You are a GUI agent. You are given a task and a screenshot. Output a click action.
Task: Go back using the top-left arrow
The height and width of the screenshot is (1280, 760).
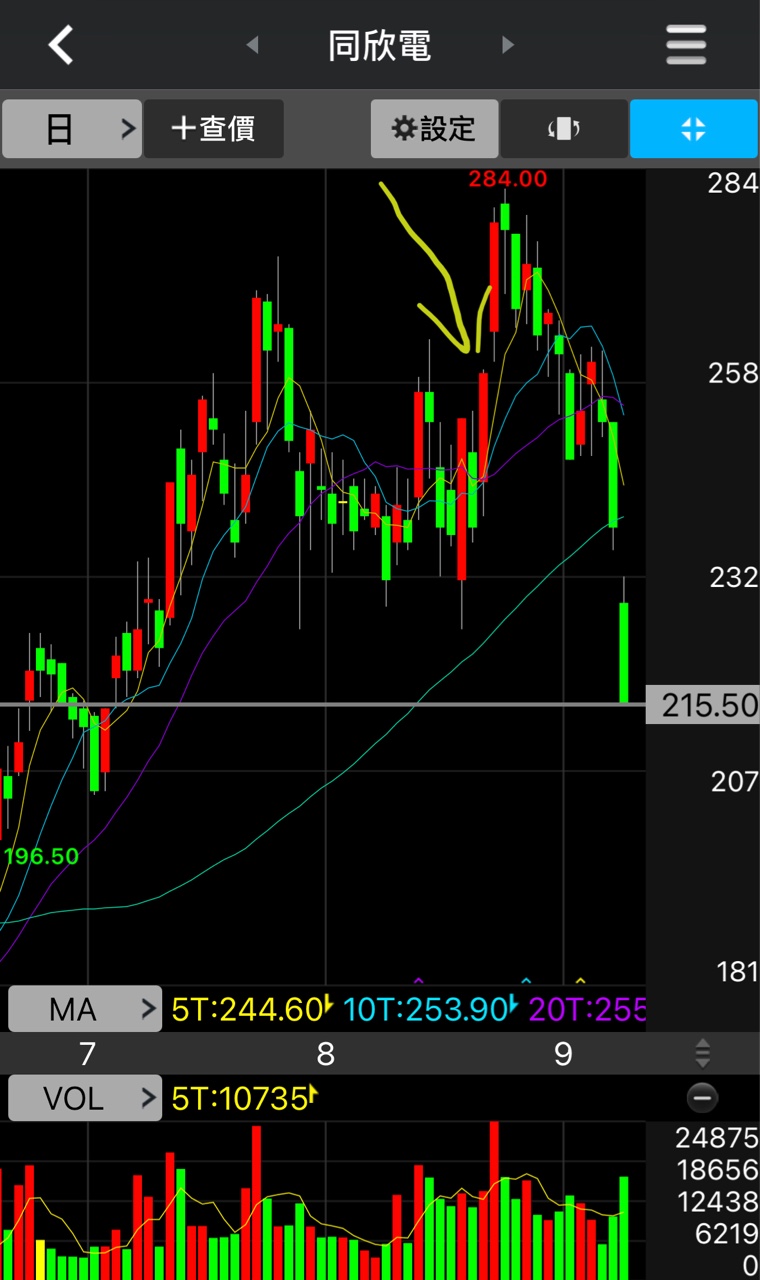[x=61, y=45]
